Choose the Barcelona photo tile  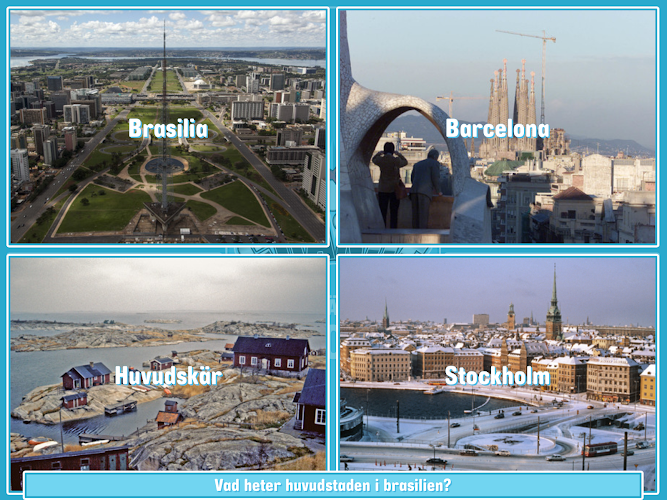tap(497, 127)
